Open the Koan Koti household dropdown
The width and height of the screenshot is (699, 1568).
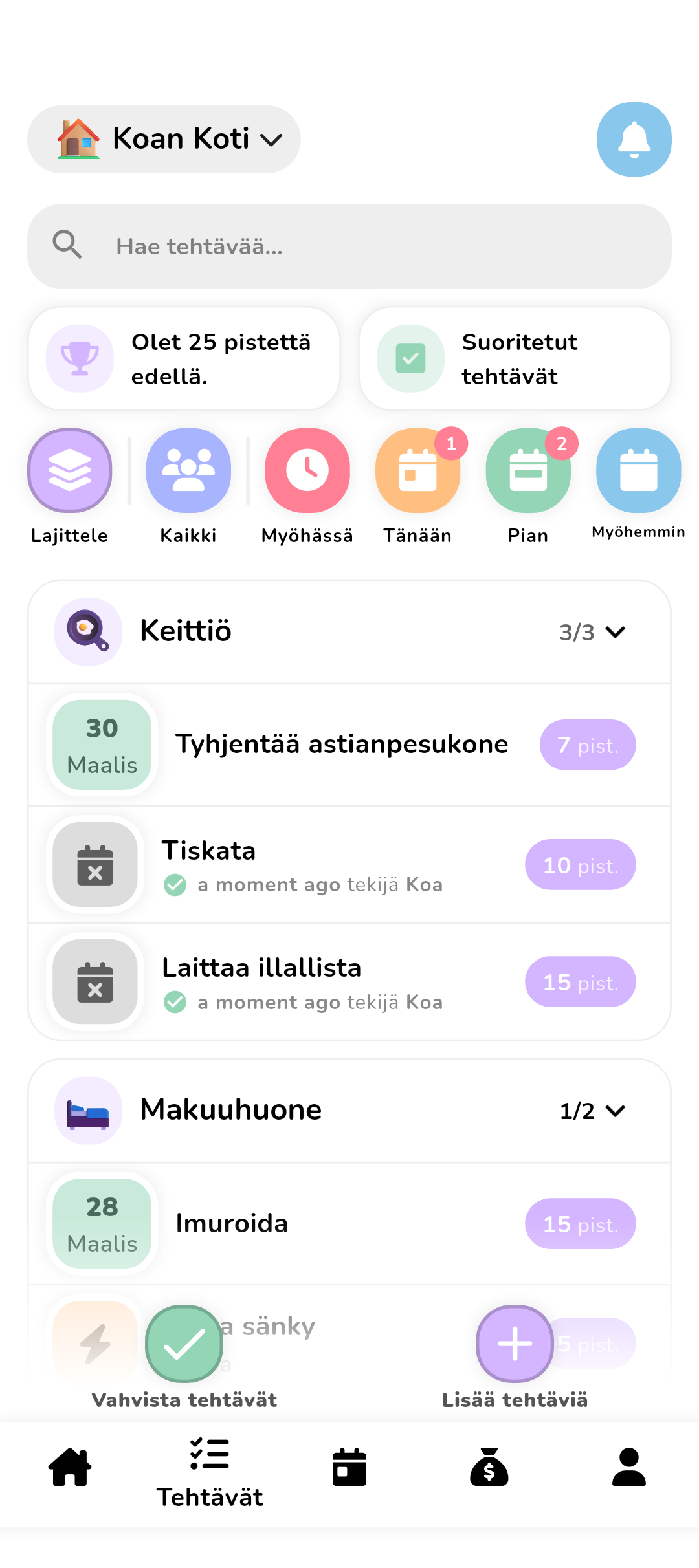coord(164,138)
